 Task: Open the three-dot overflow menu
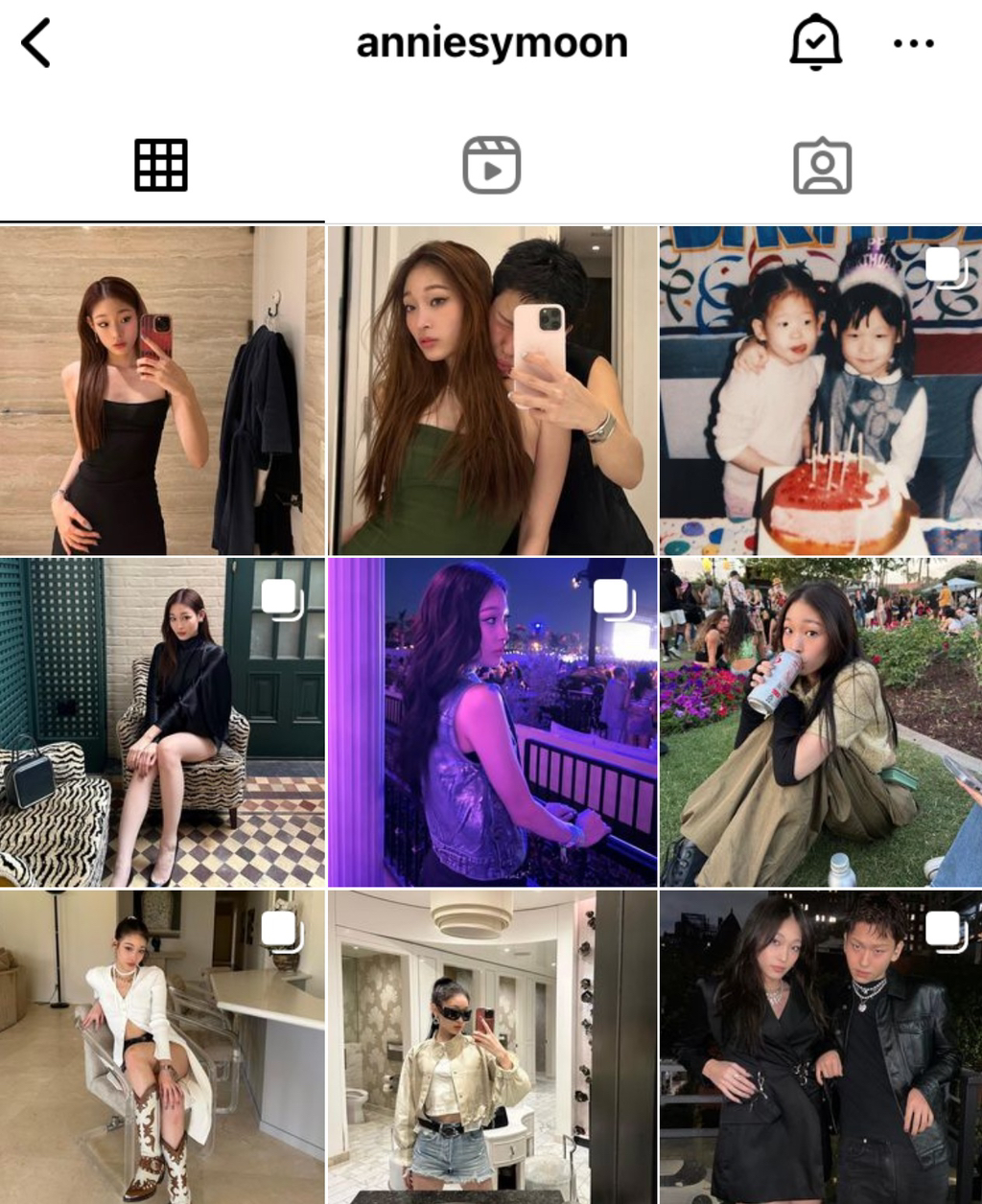[913, 44]
